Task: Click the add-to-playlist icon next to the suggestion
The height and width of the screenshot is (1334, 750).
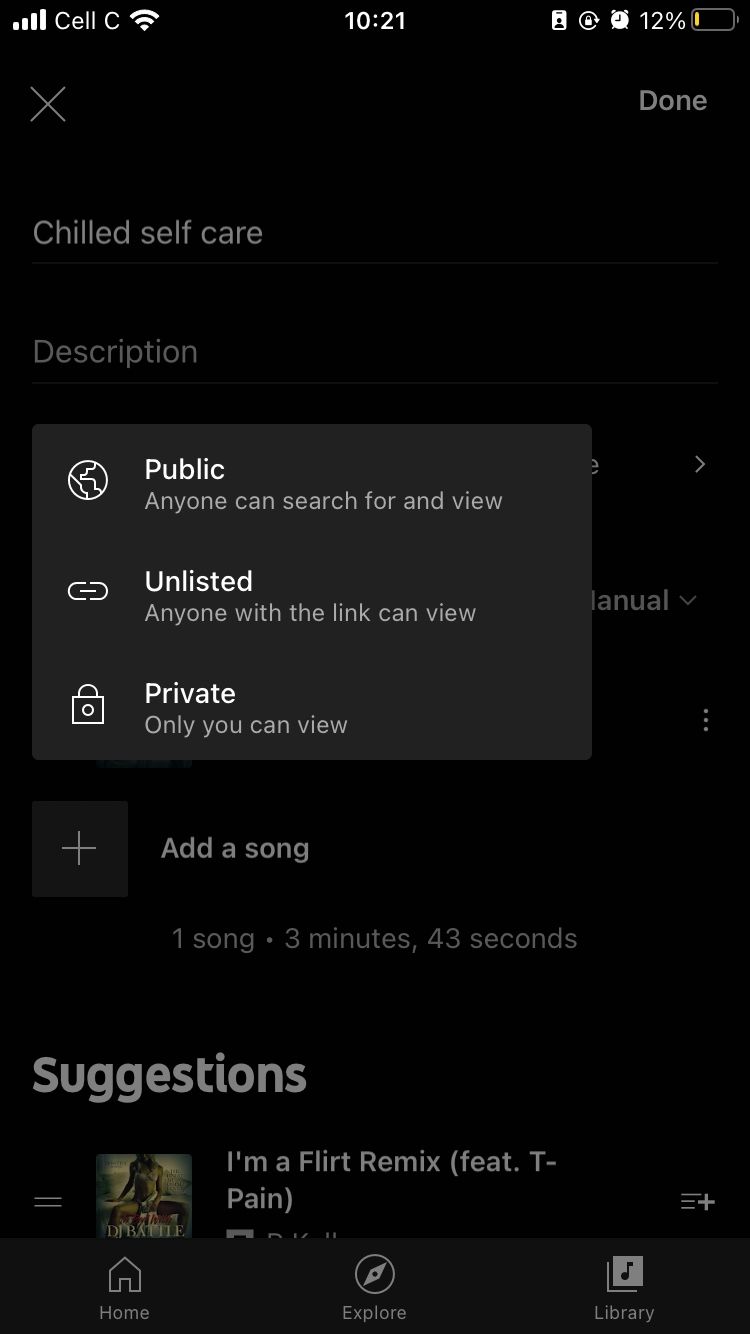Action: tap(697, 1201)
